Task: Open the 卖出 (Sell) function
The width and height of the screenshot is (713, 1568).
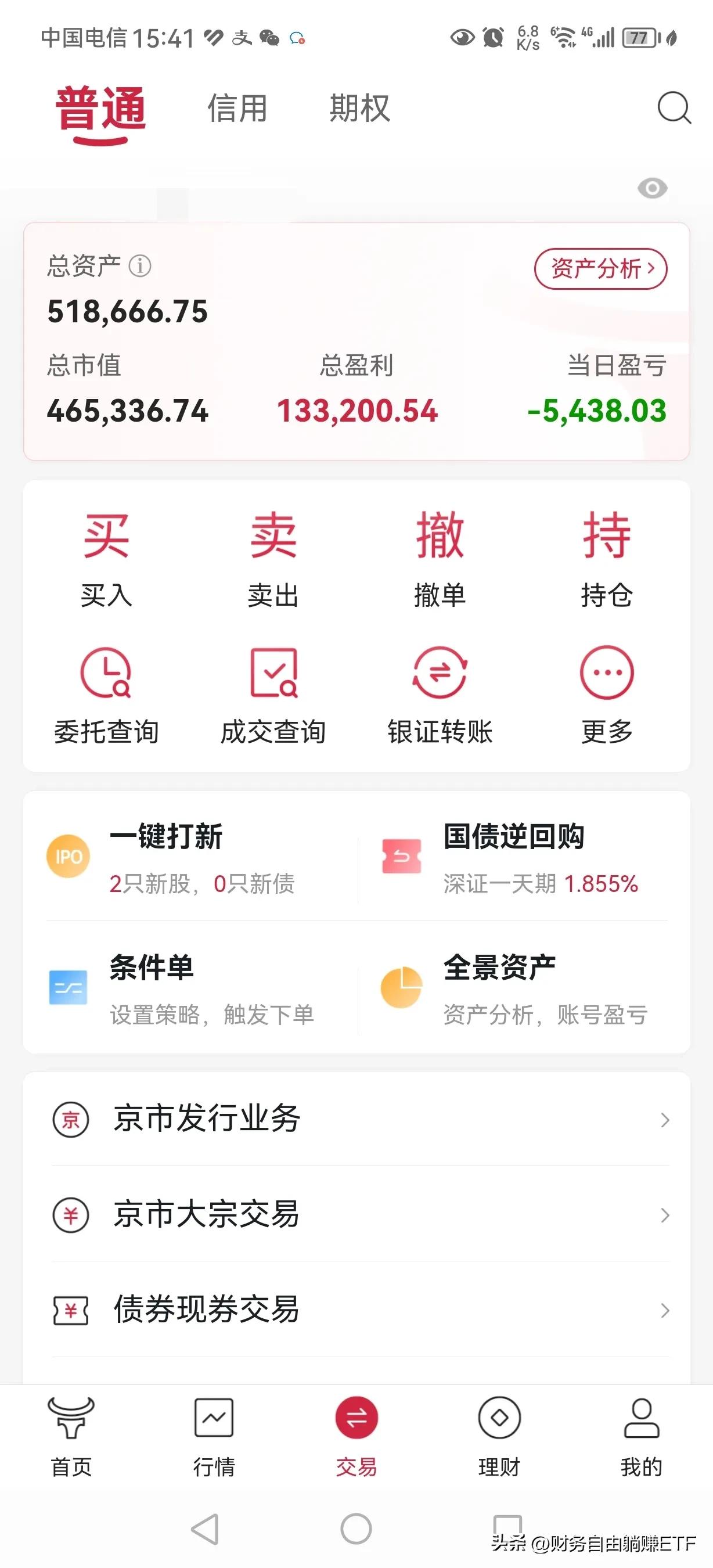Action: click(272, 560)
